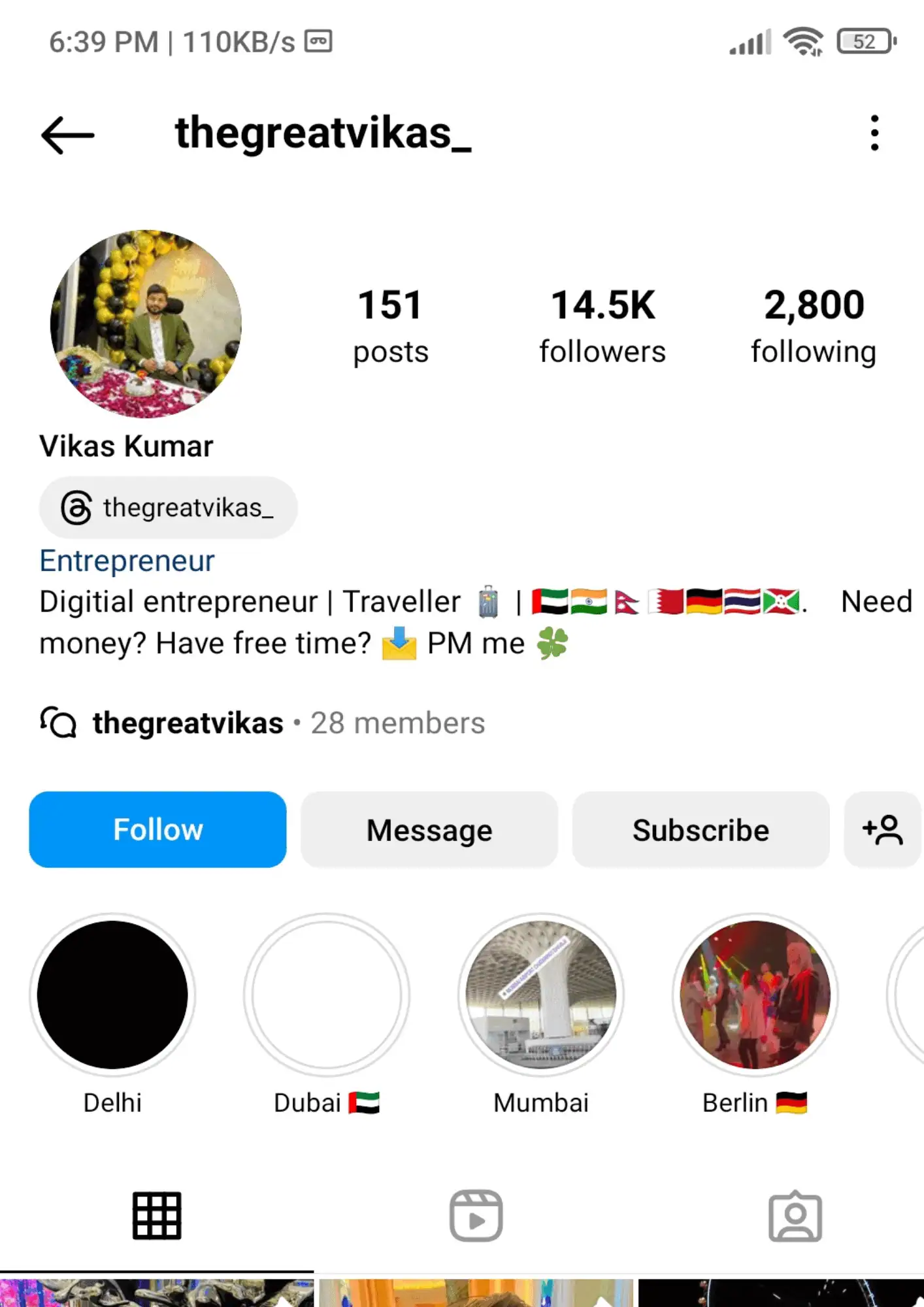
Task: Open the Dubai story highlight
Action: tap(327, 995)
